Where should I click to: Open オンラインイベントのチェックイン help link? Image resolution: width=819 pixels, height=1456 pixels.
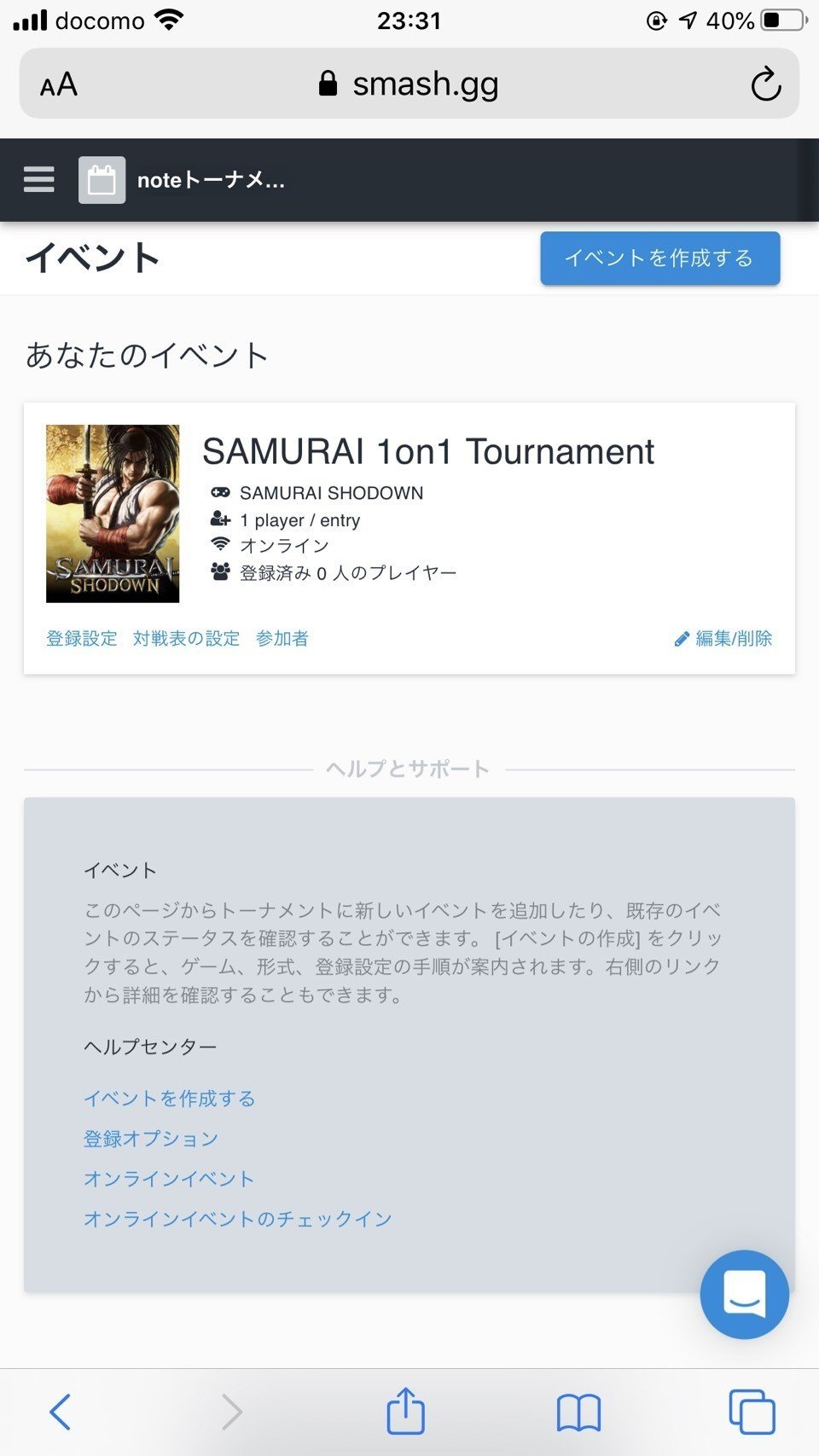coord(238,1219)
